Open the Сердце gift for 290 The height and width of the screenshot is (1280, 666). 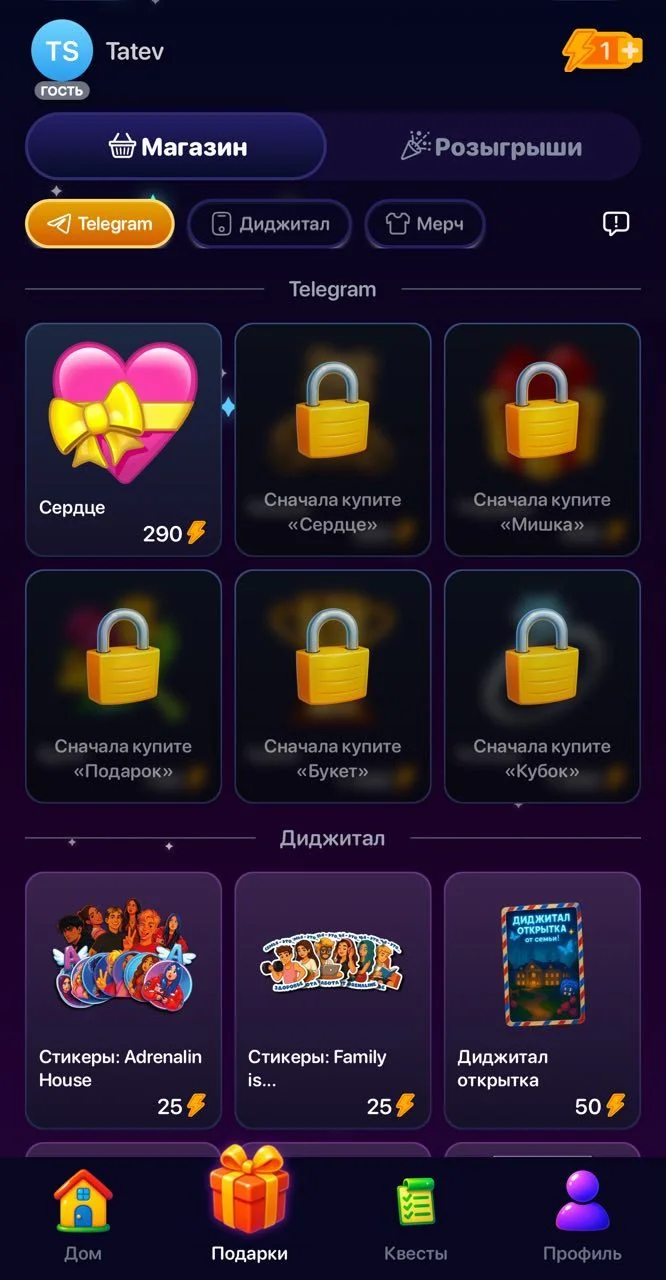click(123, 439)
